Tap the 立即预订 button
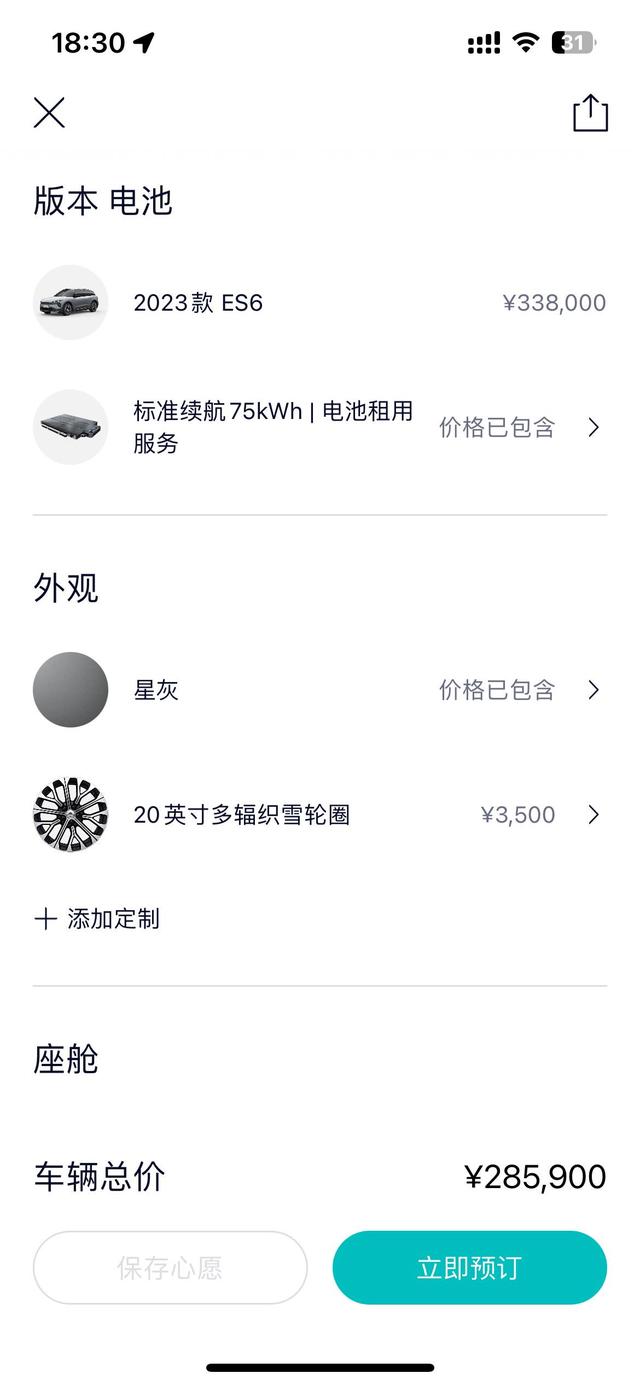 click(470, 1268)
